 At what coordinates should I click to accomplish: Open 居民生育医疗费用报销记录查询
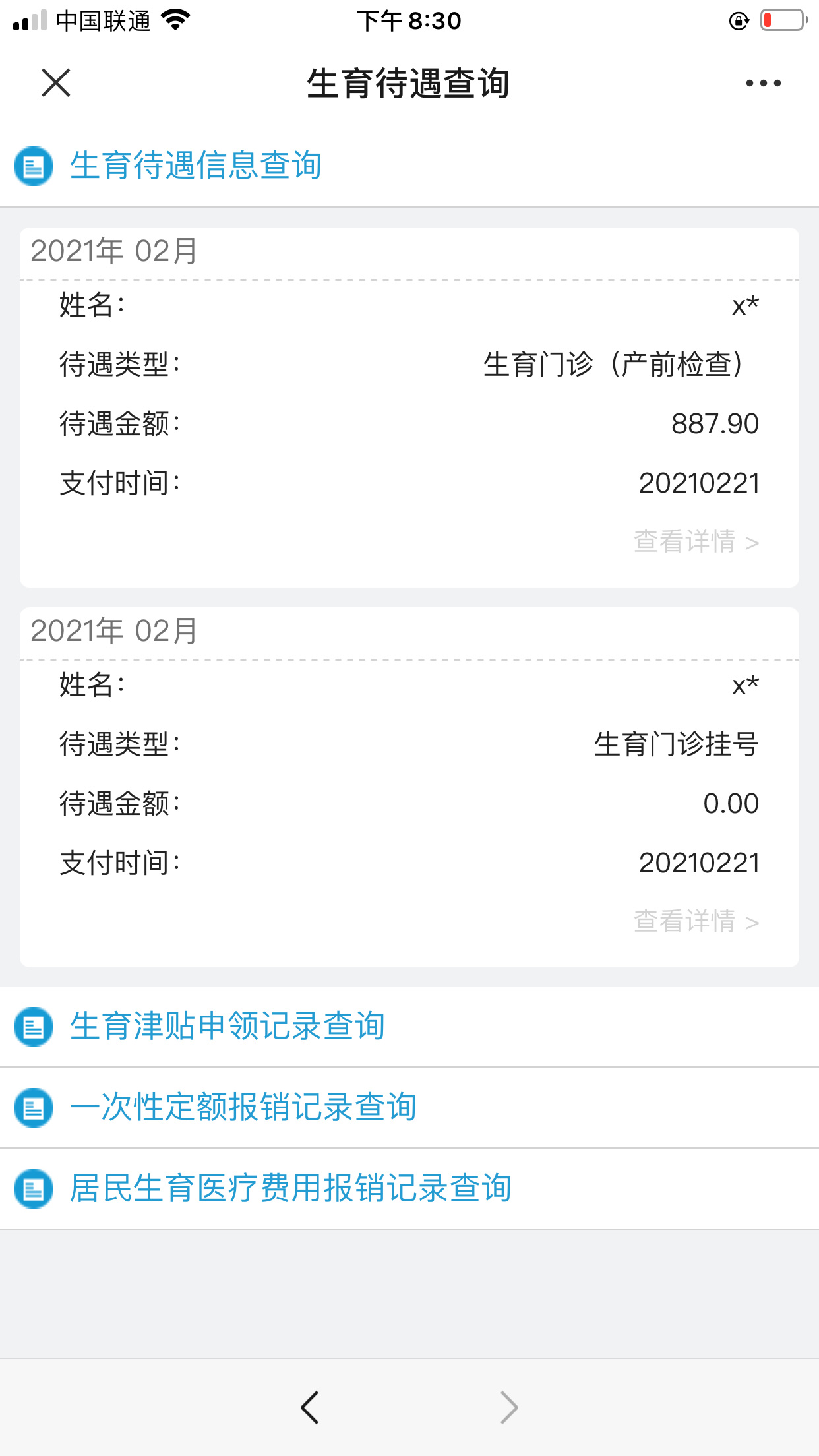[409, 1188]
